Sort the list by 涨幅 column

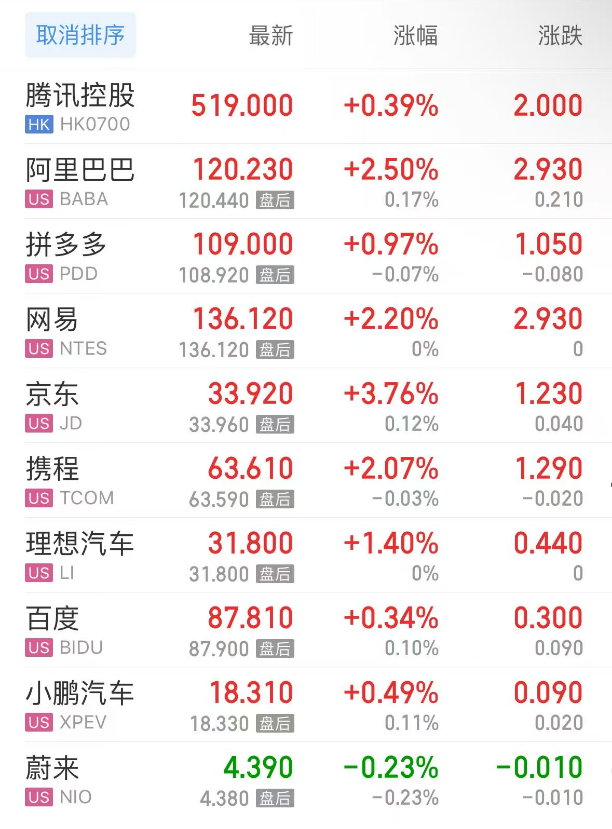coord(415,36)
